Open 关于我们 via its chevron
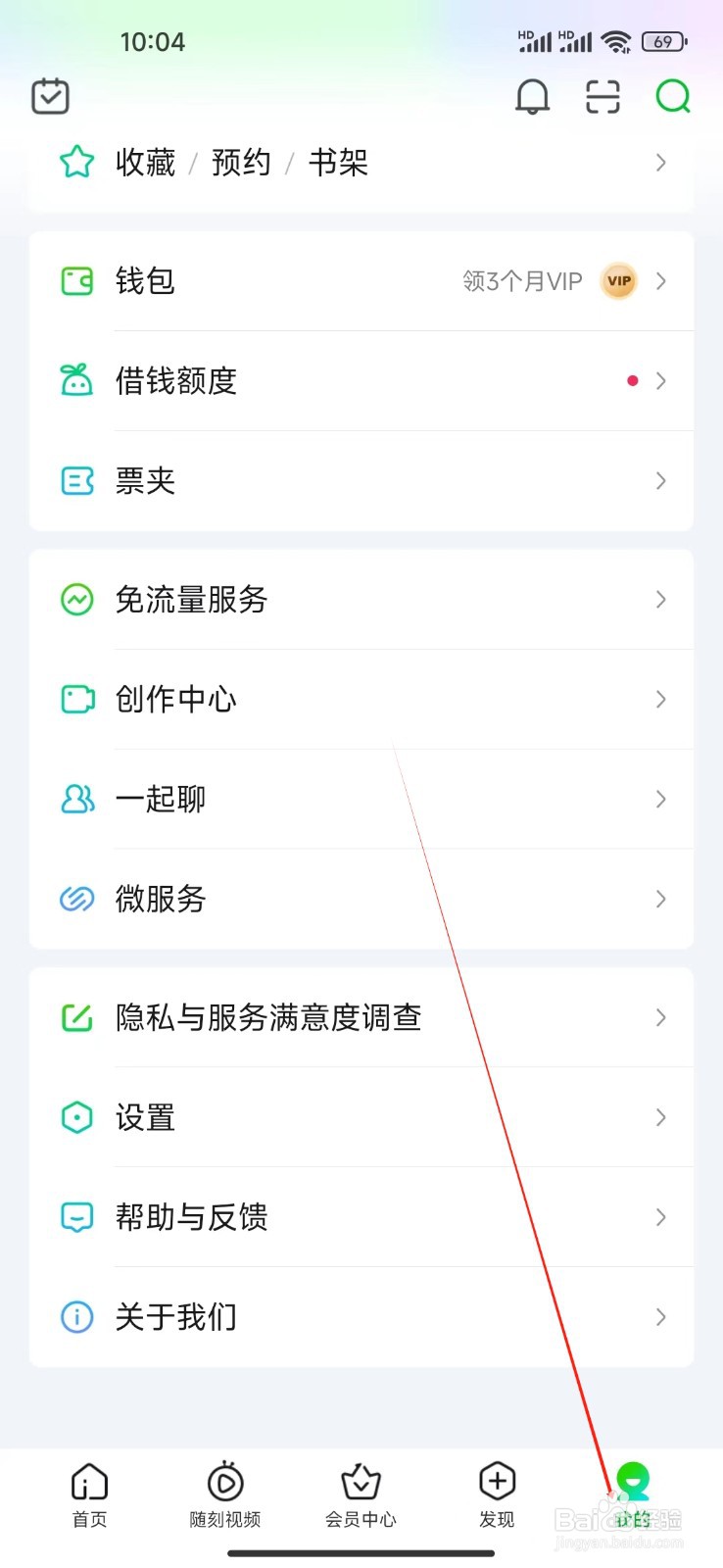 click(x=660, y=1316)
